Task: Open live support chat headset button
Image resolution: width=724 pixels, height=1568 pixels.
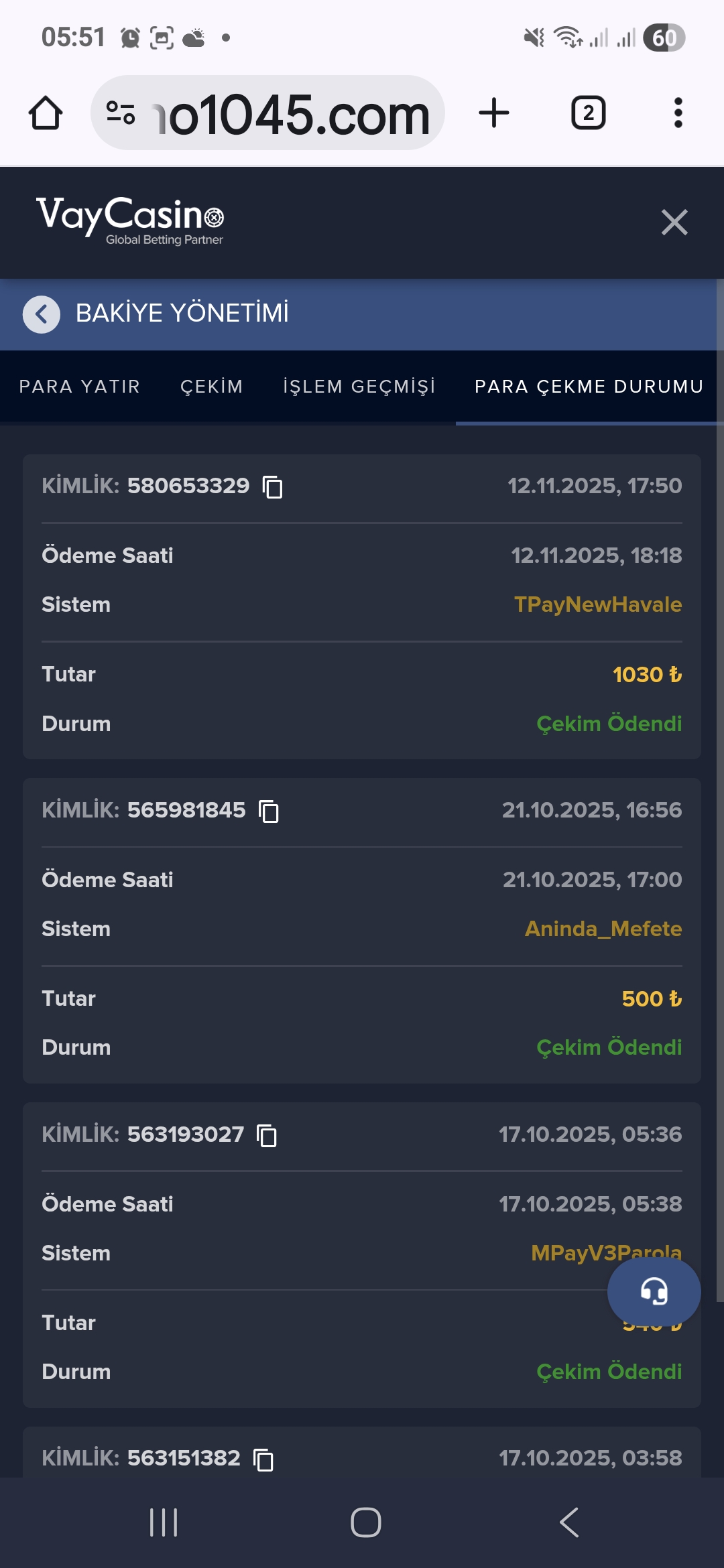Action: (x=654, y=1291)
